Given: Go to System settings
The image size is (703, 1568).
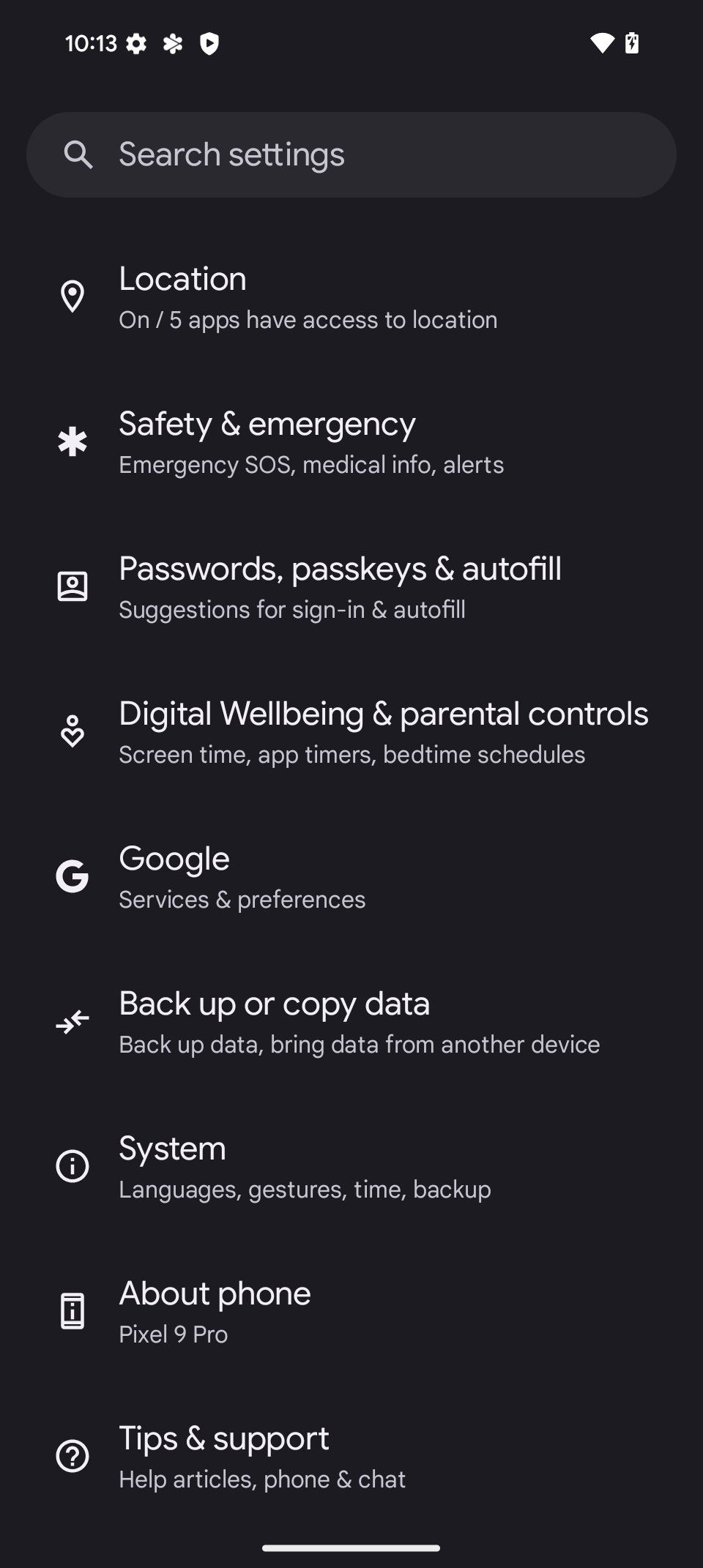Looking at the screenshot, I should [x=305, y=1168].
